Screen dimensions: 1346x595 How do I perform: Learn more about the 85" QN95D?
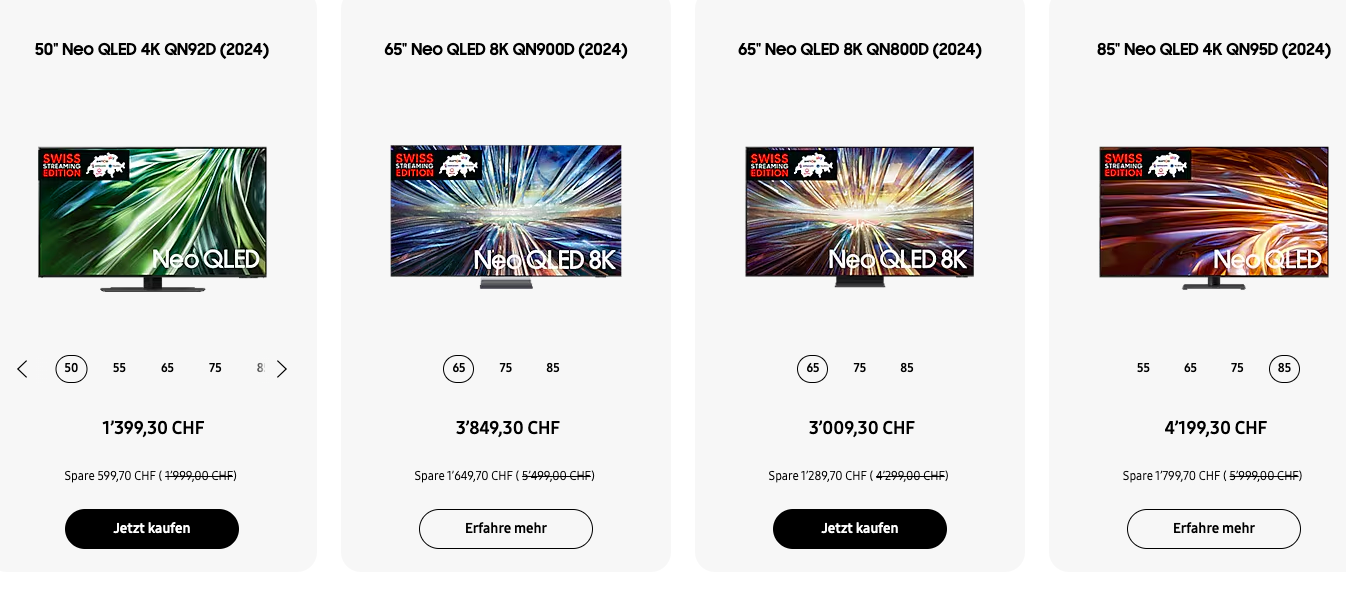coord(1214,528)
